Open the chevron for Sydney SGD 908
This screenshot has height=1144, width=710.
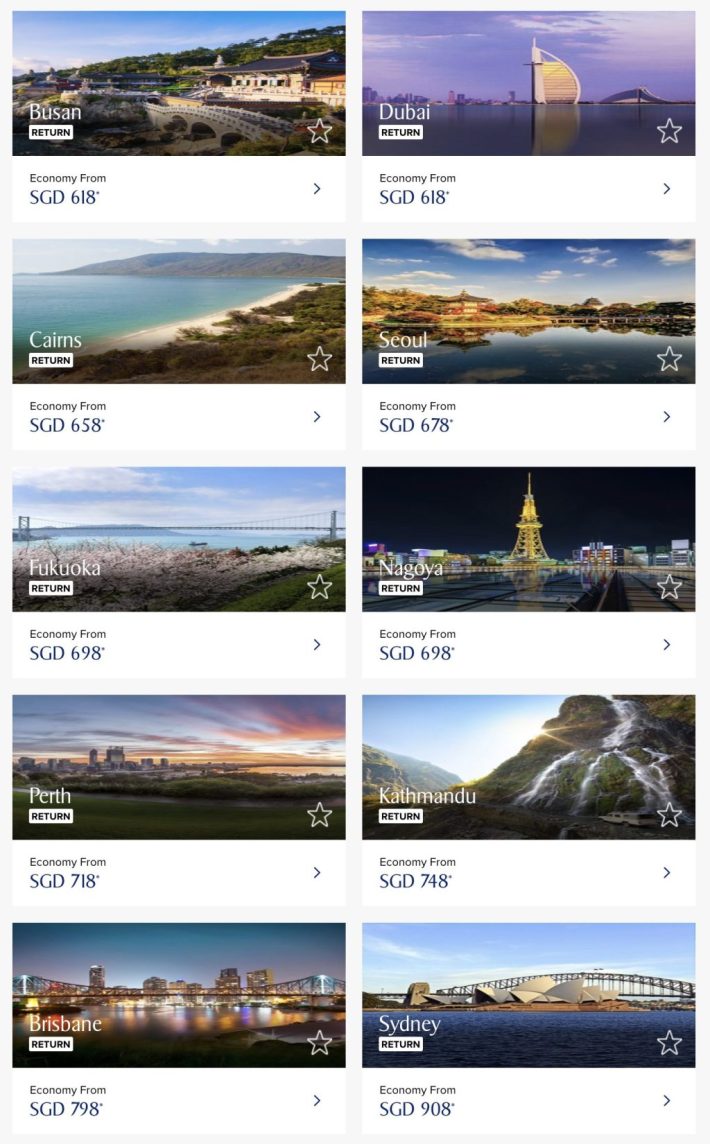(667, 1100)
